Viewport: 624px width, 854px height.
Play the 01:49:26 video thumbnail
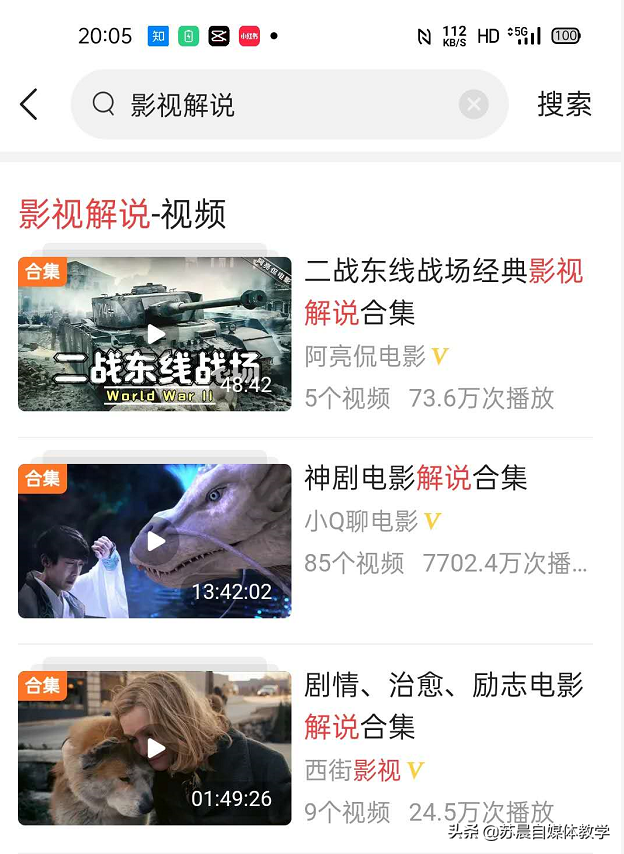[x=155, y=748]
